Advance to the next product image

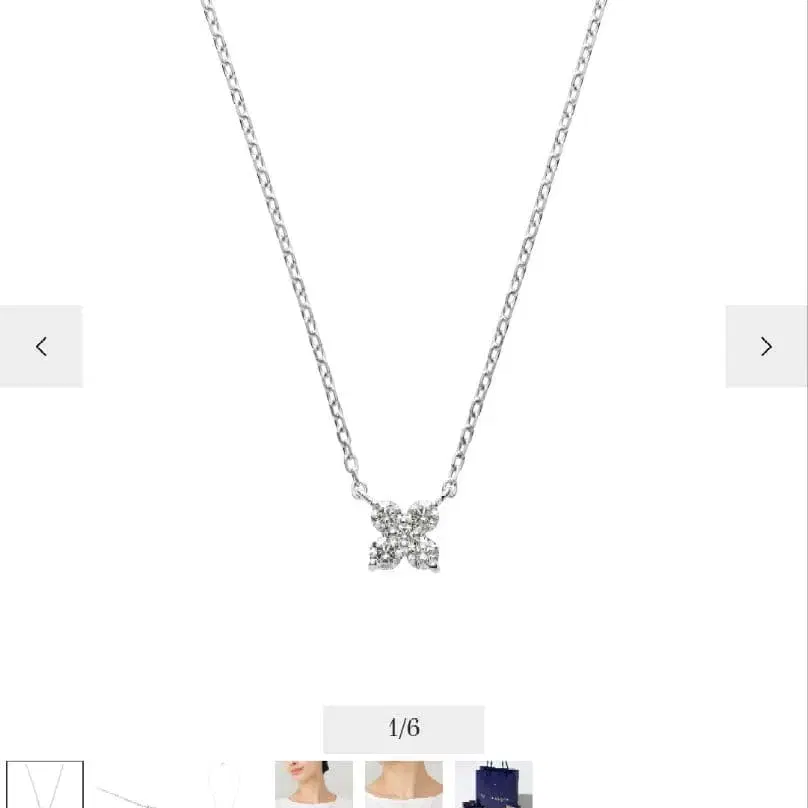click(x=766, y=346)
